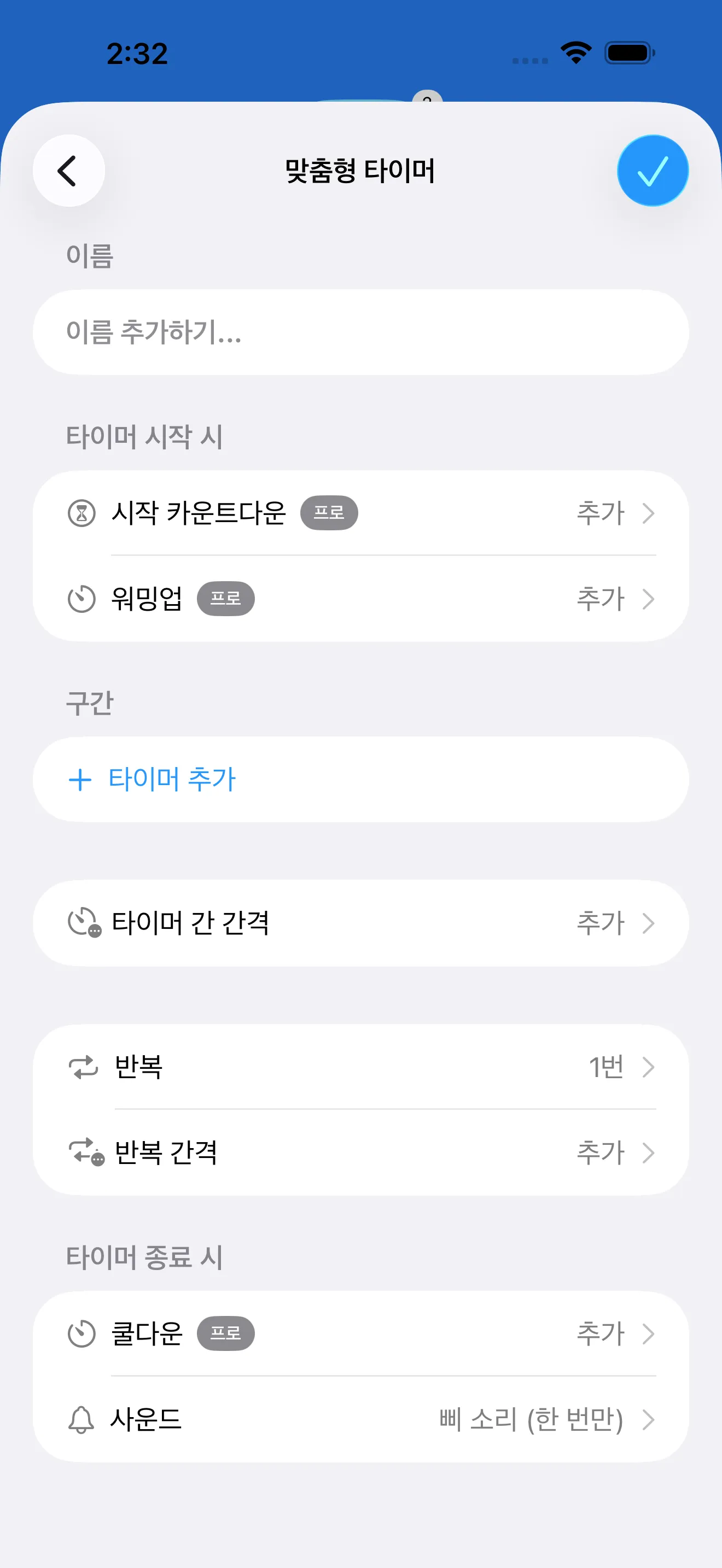Open the 쿨다운 row
The image size is (722, 1568).
pos(360,1333)
